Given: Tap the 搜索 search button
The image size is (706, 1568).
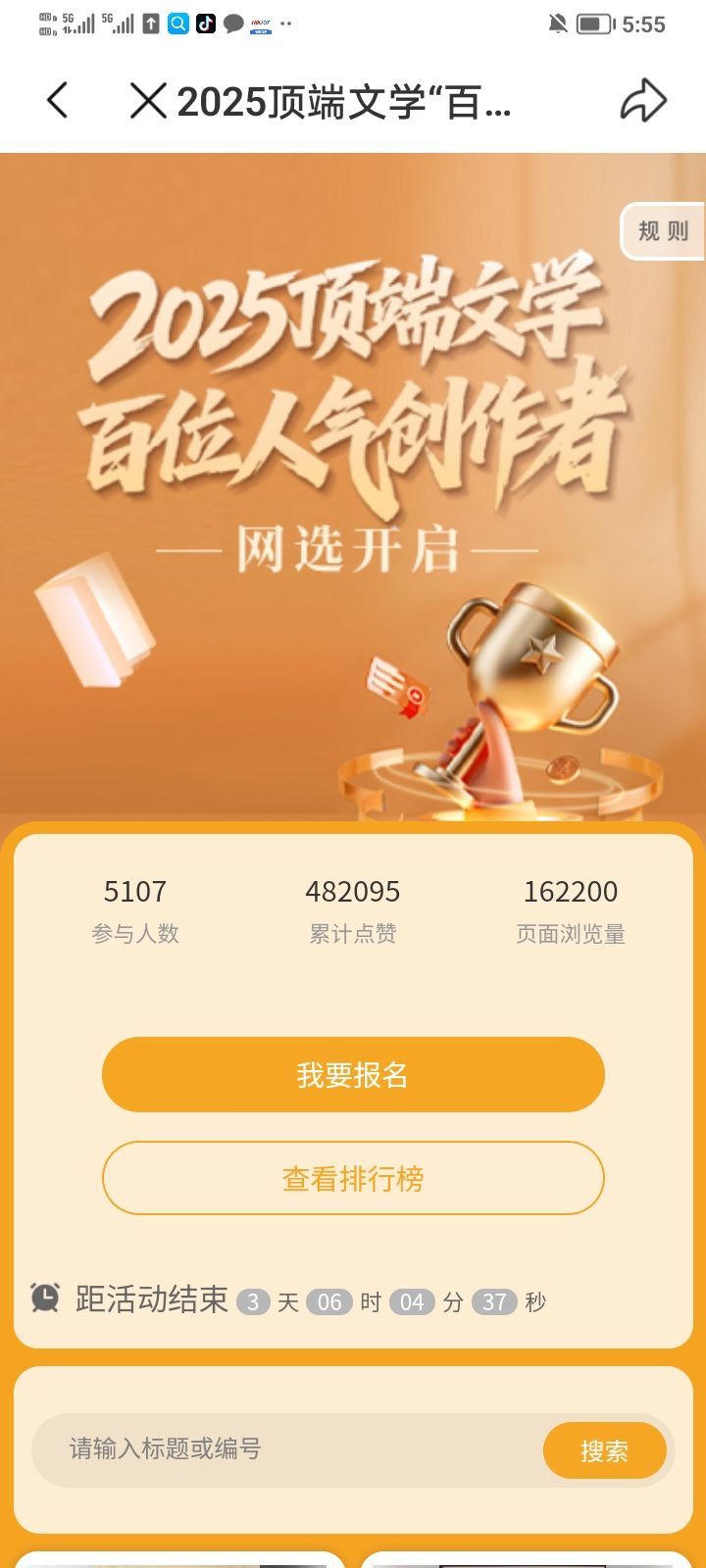Looking at the screenshot, I should 604,1450.
